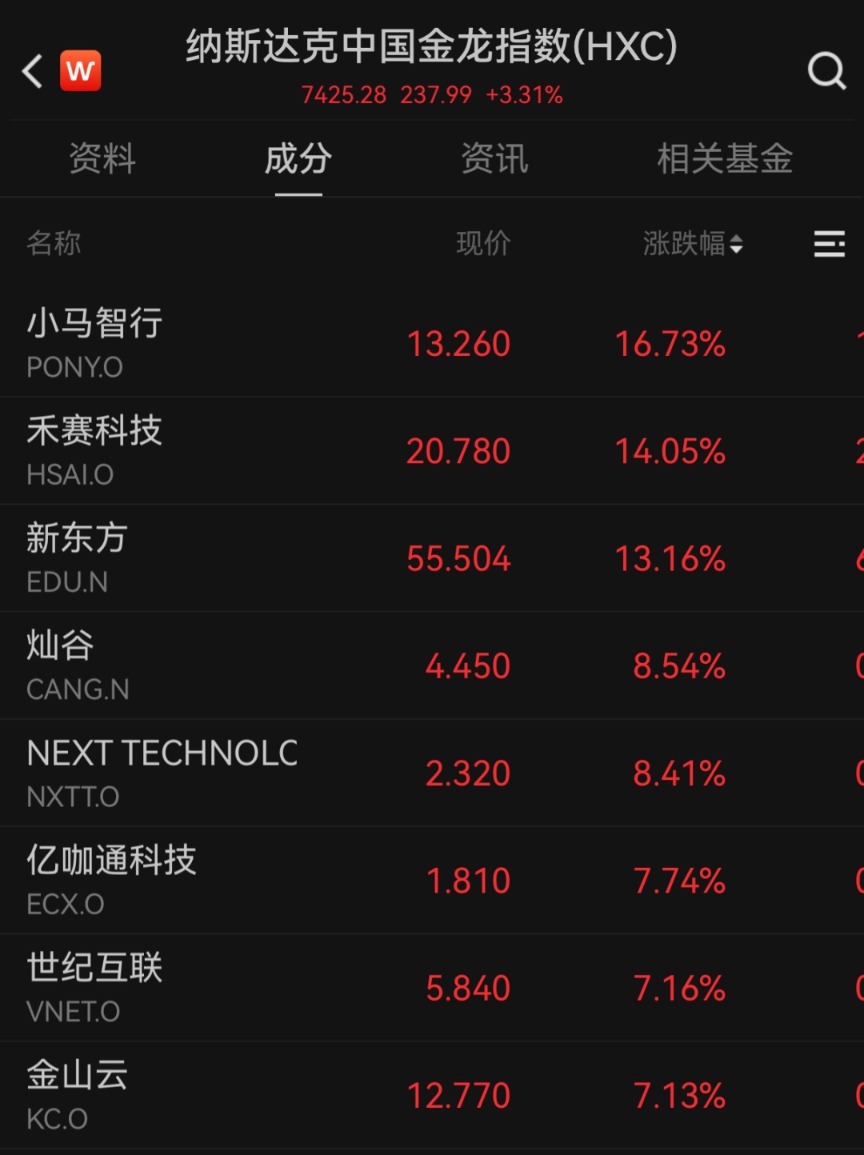The image size is (864, 1155).
Task: Tap the red W badge icon
Action: 81,71
